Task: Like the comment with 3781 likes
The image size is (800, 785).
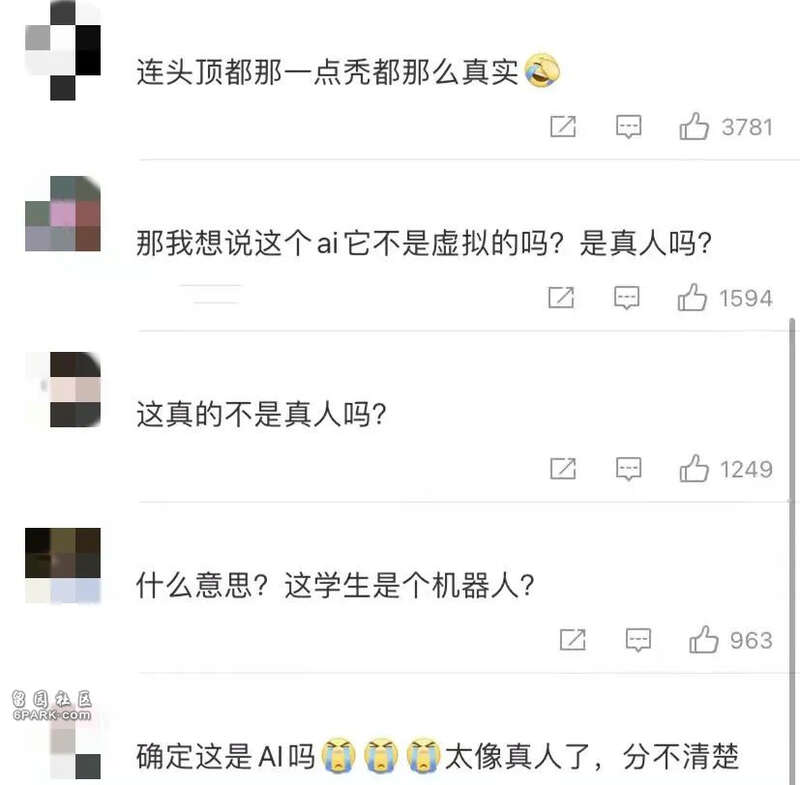Action: (x=694, y=127)
